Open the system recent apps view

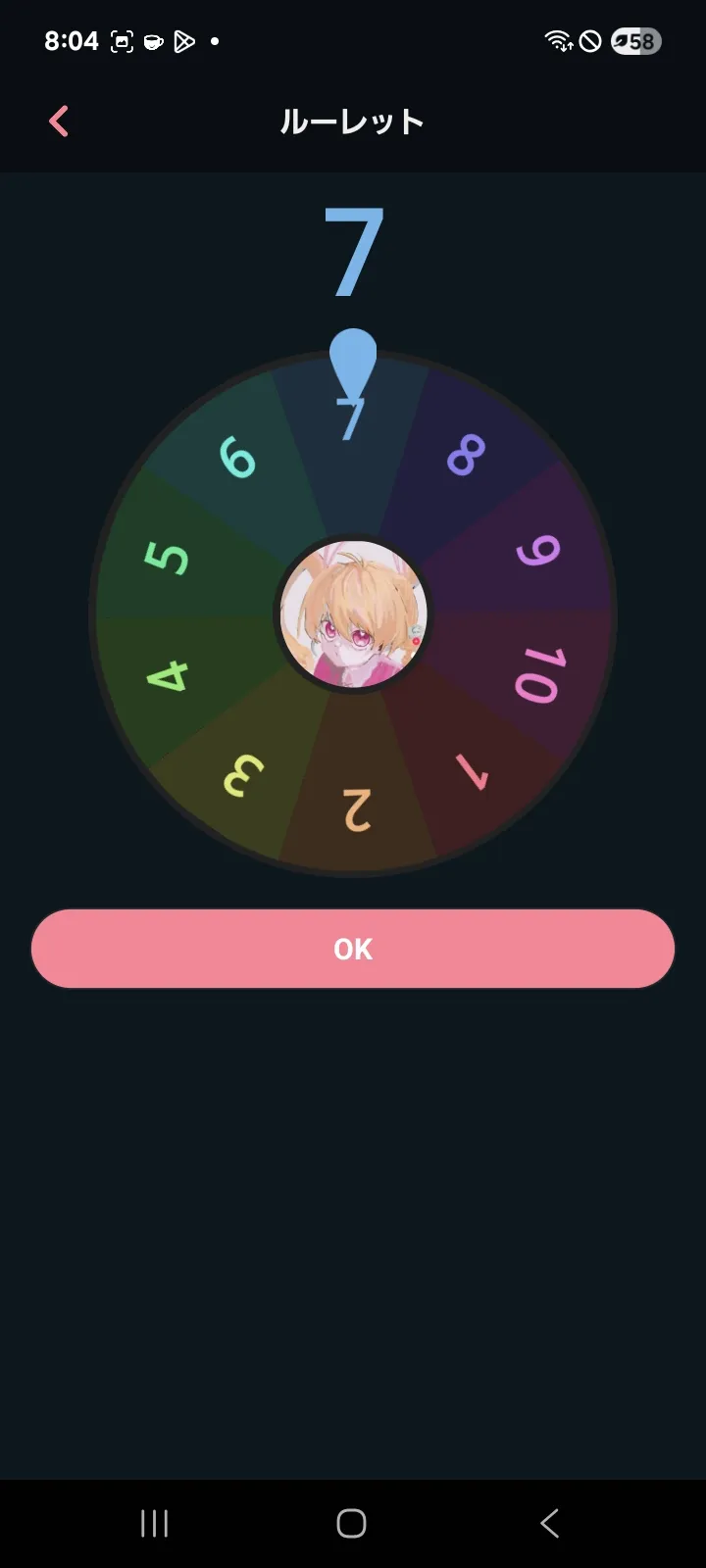pos(155,1523)
